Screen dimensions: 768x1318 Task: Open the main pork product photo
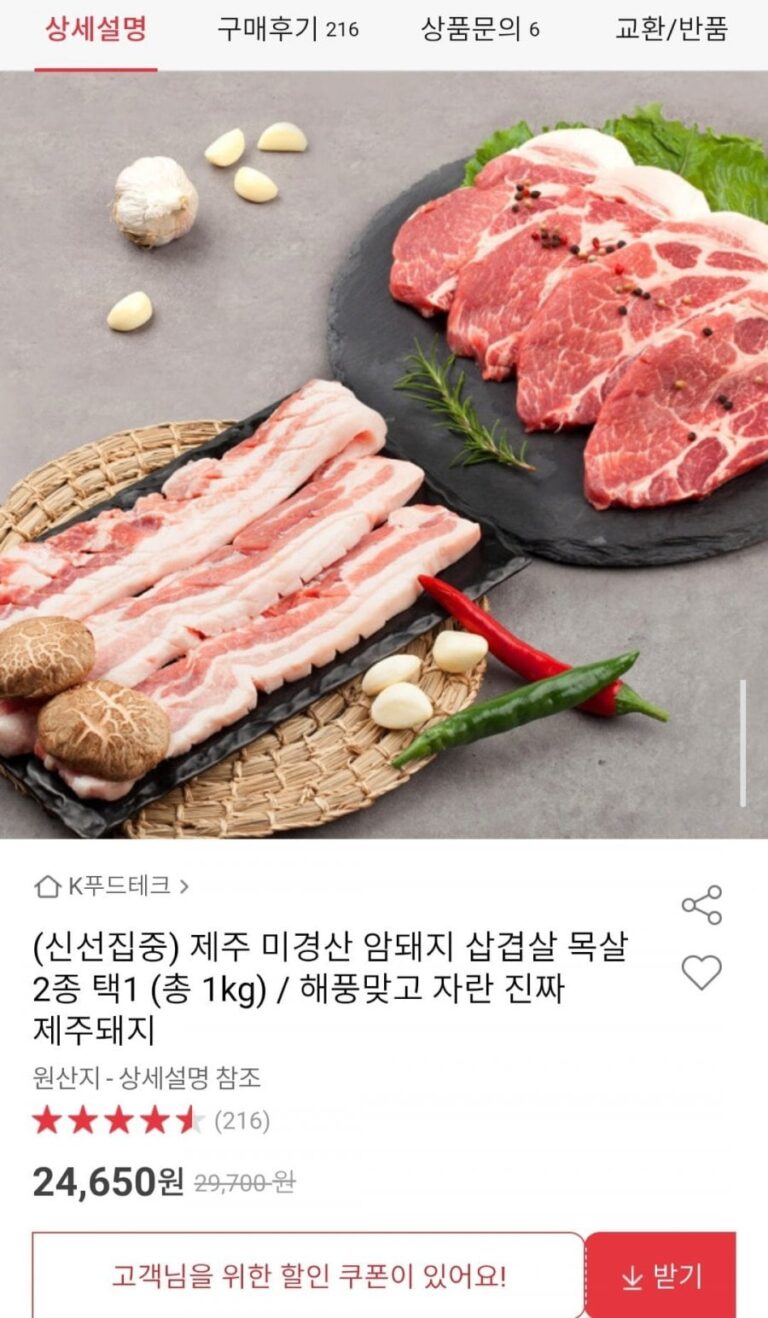point(384,455)
